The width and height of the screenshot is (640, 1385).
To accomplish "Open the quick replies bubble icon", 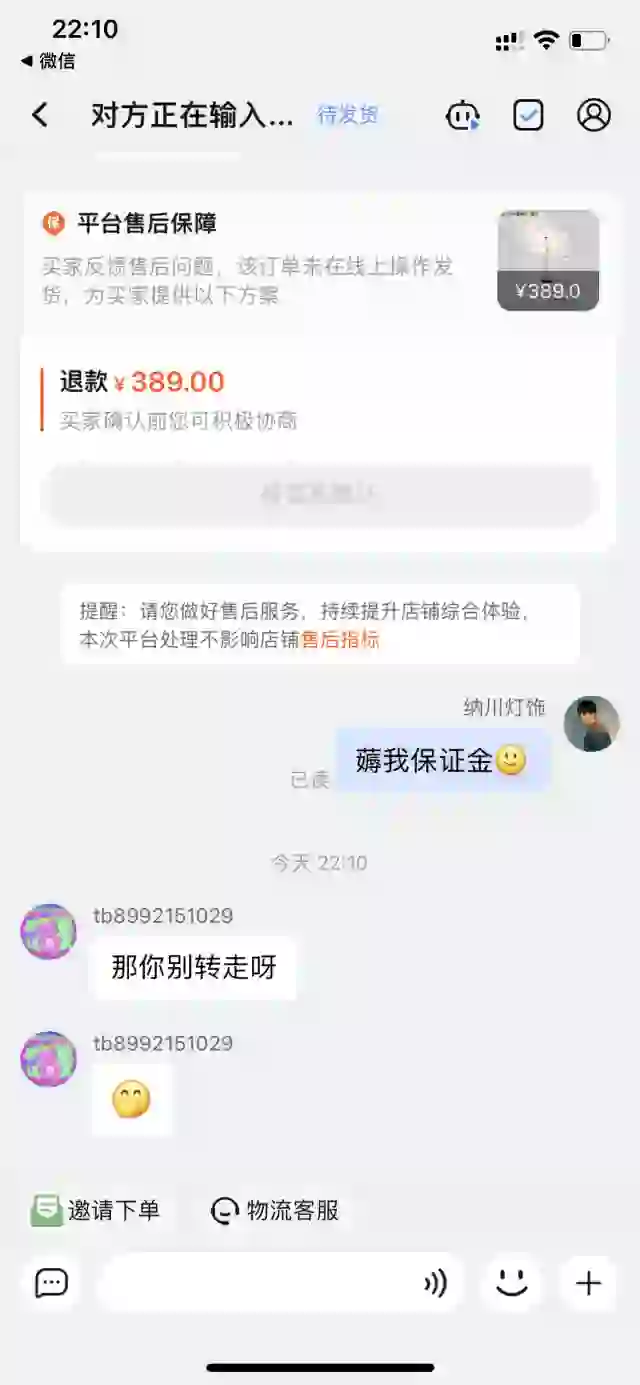I will pos(51,1283).
